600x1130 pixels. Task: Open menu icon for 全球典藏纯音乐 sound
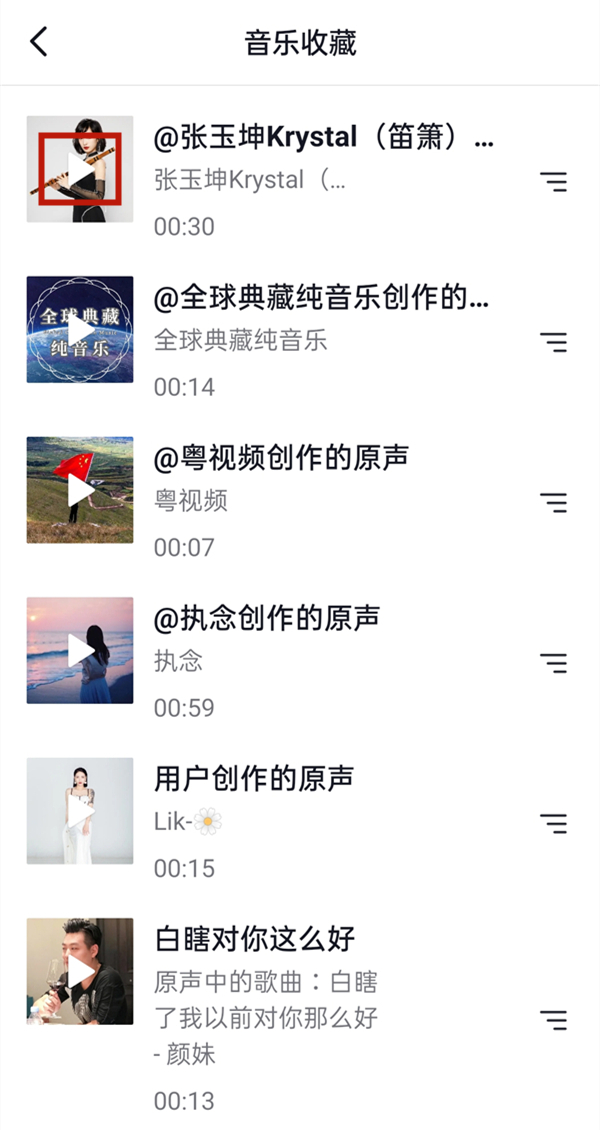pyautogui.click(x=553, y=342)
